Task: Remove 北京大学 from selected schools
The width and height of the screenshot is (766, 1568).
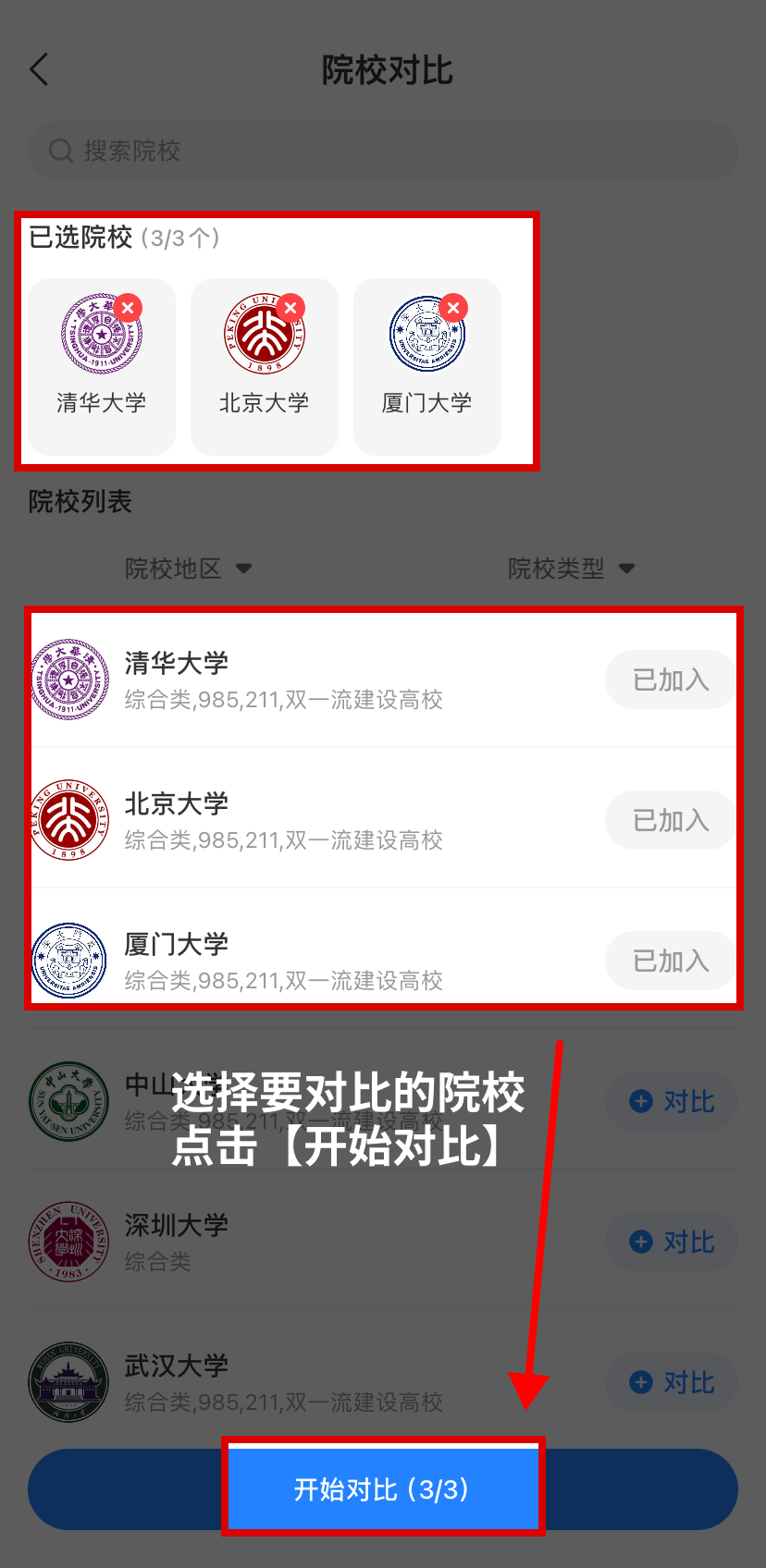Action: click(291, 308)
